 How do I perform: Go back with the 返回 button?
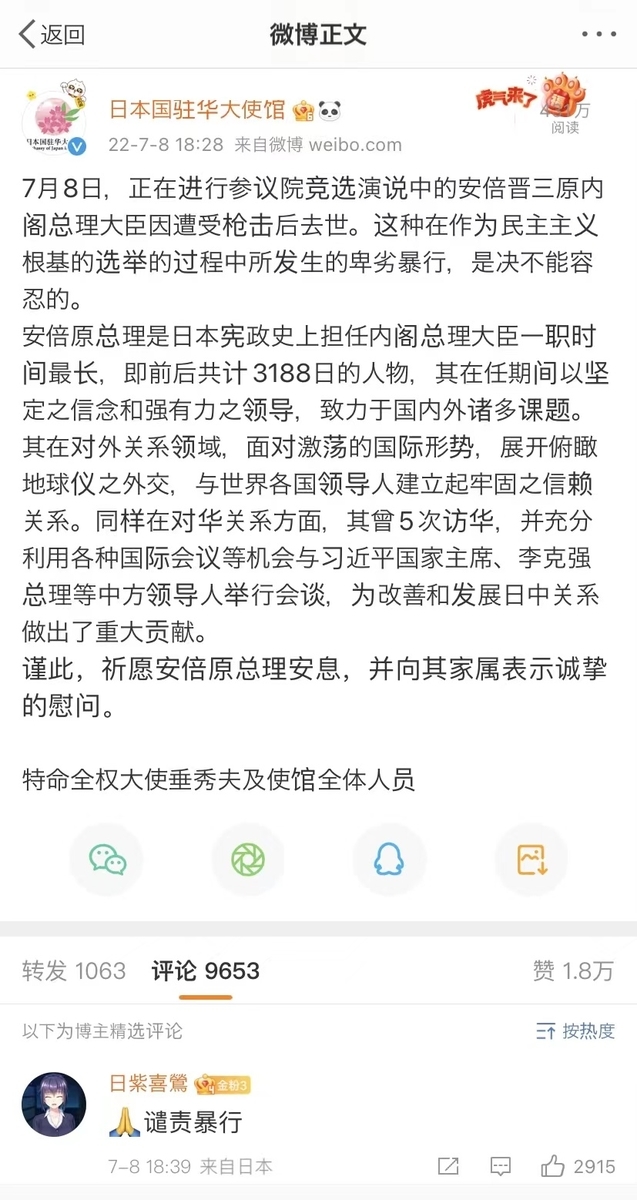click(53, 35)
